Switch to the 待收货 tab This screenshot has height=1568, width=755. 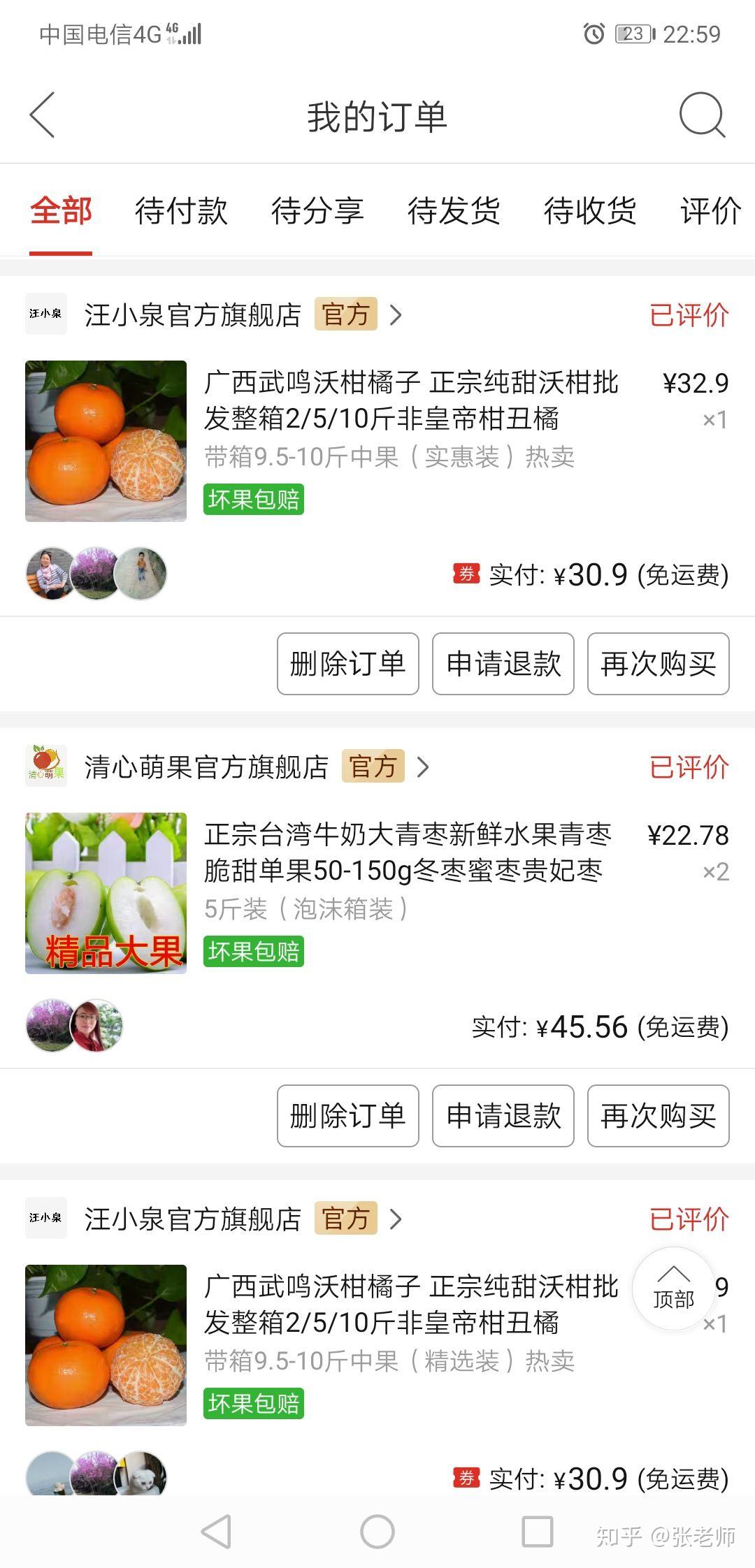click(590, 211)
